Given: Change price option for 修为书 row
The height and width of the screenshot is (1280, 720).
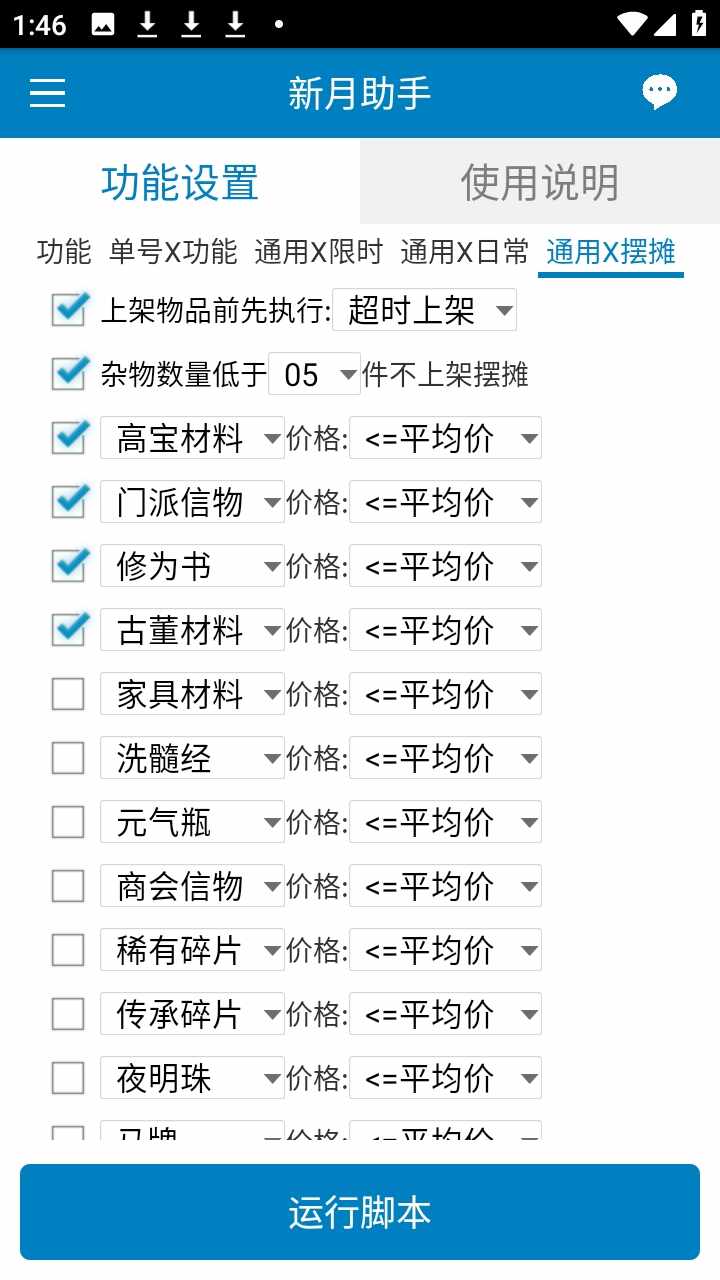Looking at the screenshot, I should point(445,566).
